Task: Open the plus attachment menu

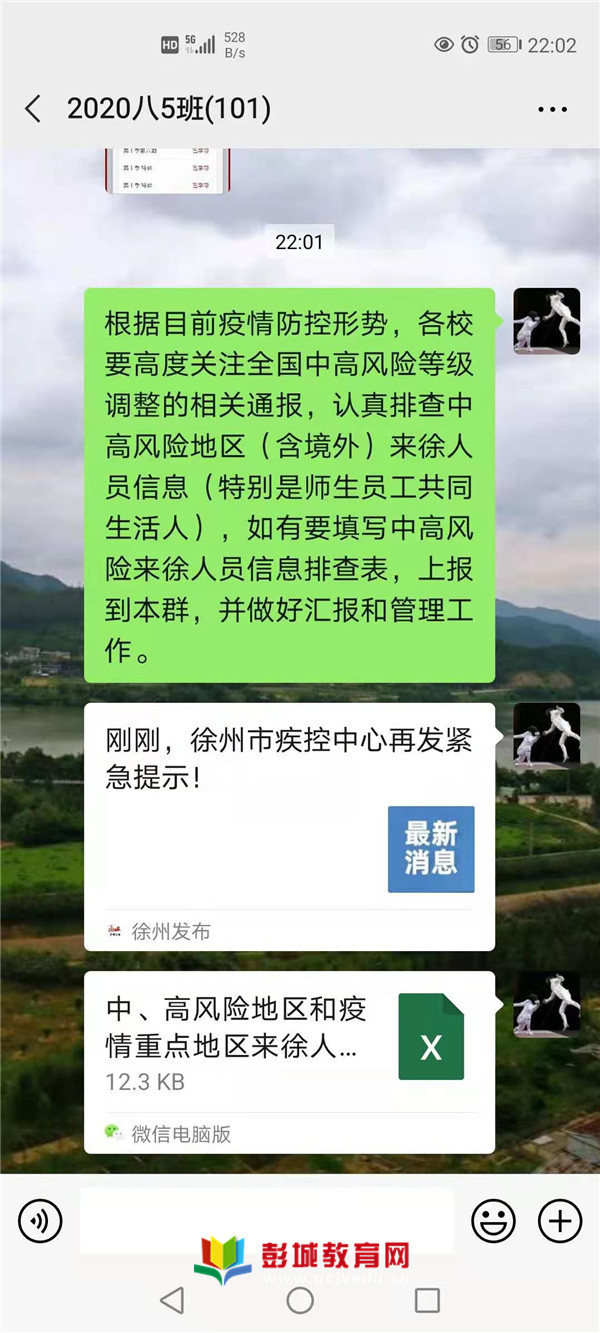Action: (560, 1220)
